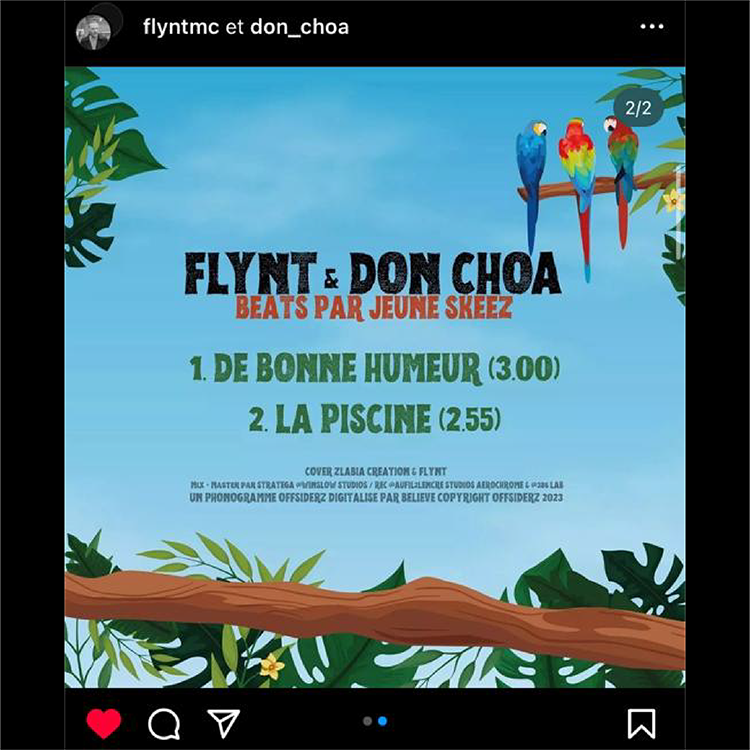Open the comments bubble

pos(162,722)
